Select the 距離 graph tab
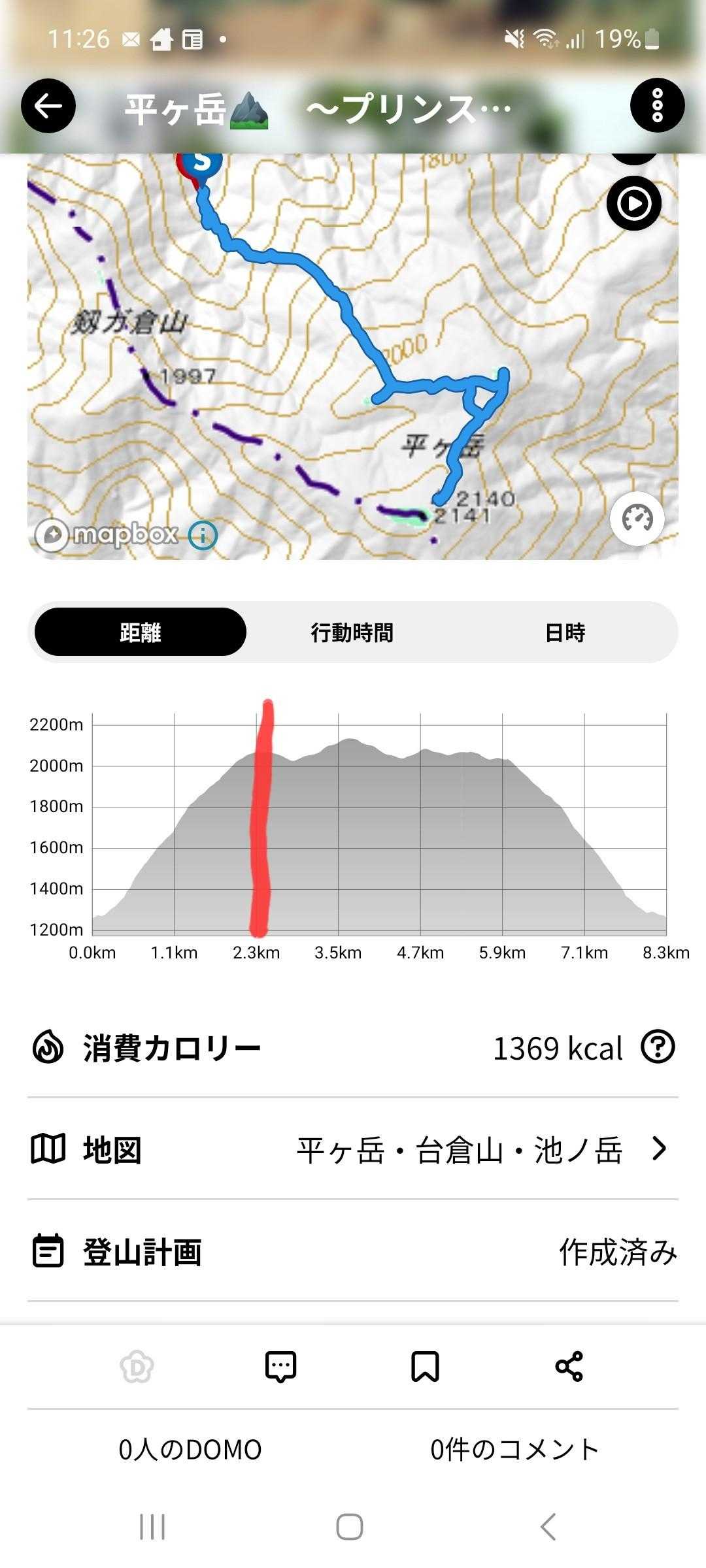Image resolution: width=706 pixels, height=1568 pixels. pyautogui.click(x=141, y=632)
